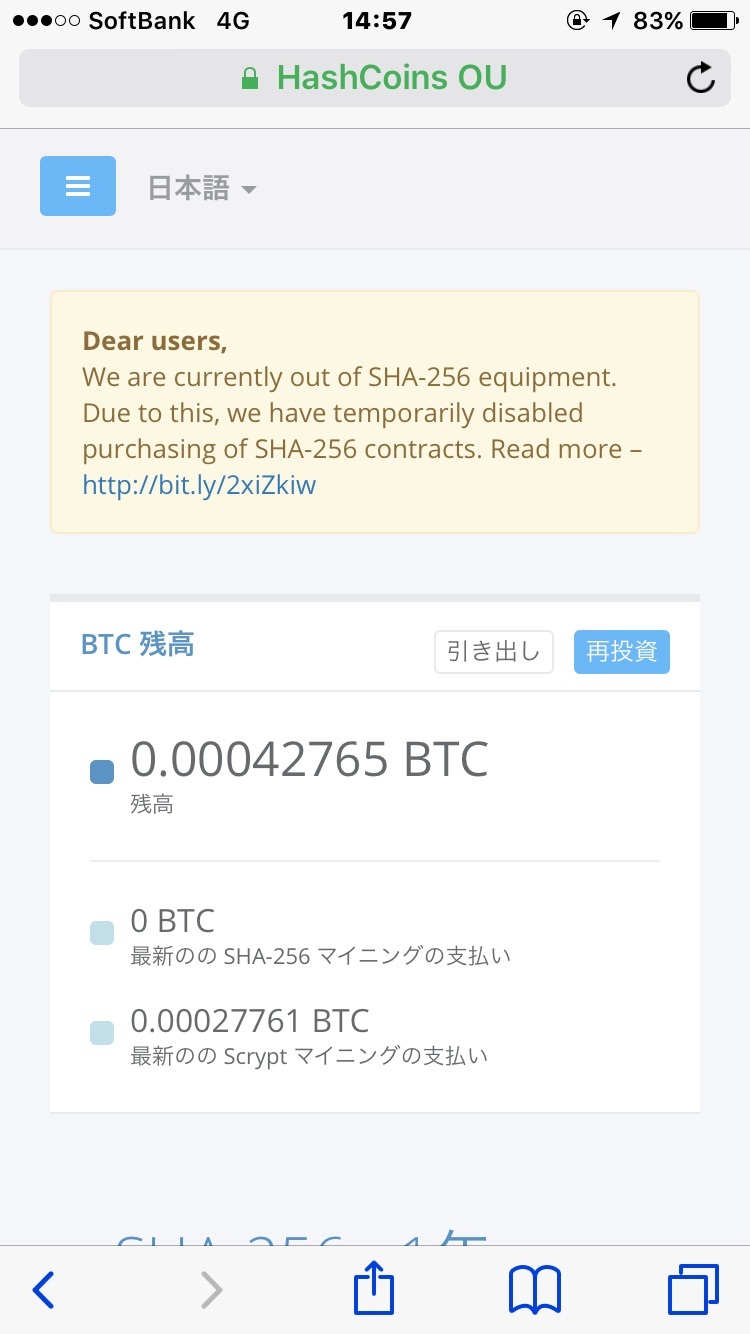750x1334 pixels.
Task: Tap the 引き出し withdraw button
Action: pos(494,652)
